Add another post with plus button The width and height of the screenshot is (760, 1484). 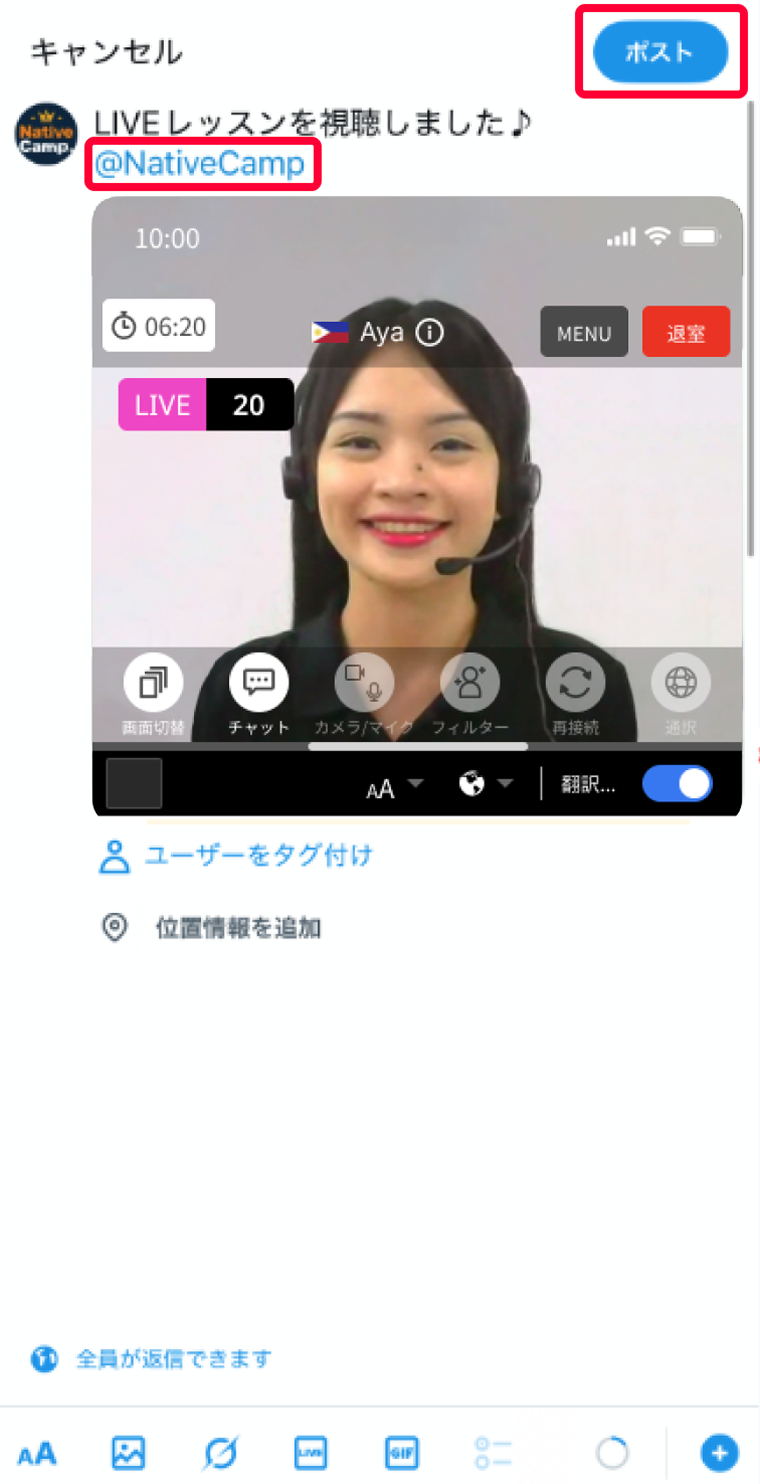(719, 1452)
